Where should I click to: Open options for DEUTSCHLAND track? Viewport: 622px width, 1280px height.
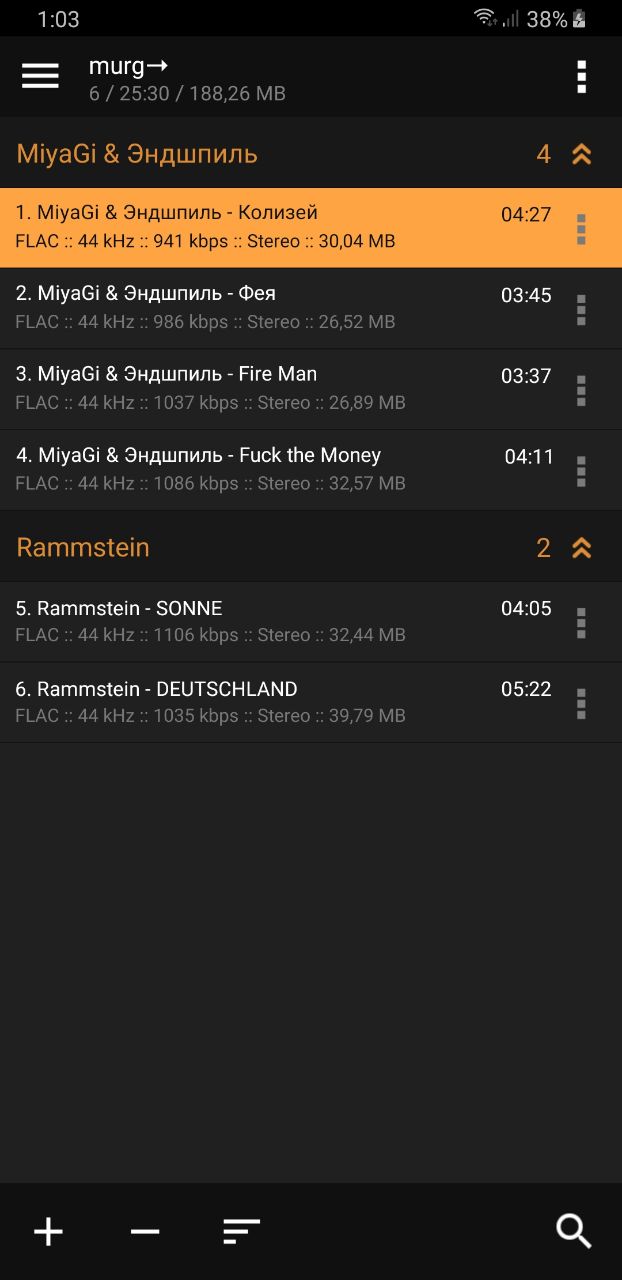tap(581, 704)
